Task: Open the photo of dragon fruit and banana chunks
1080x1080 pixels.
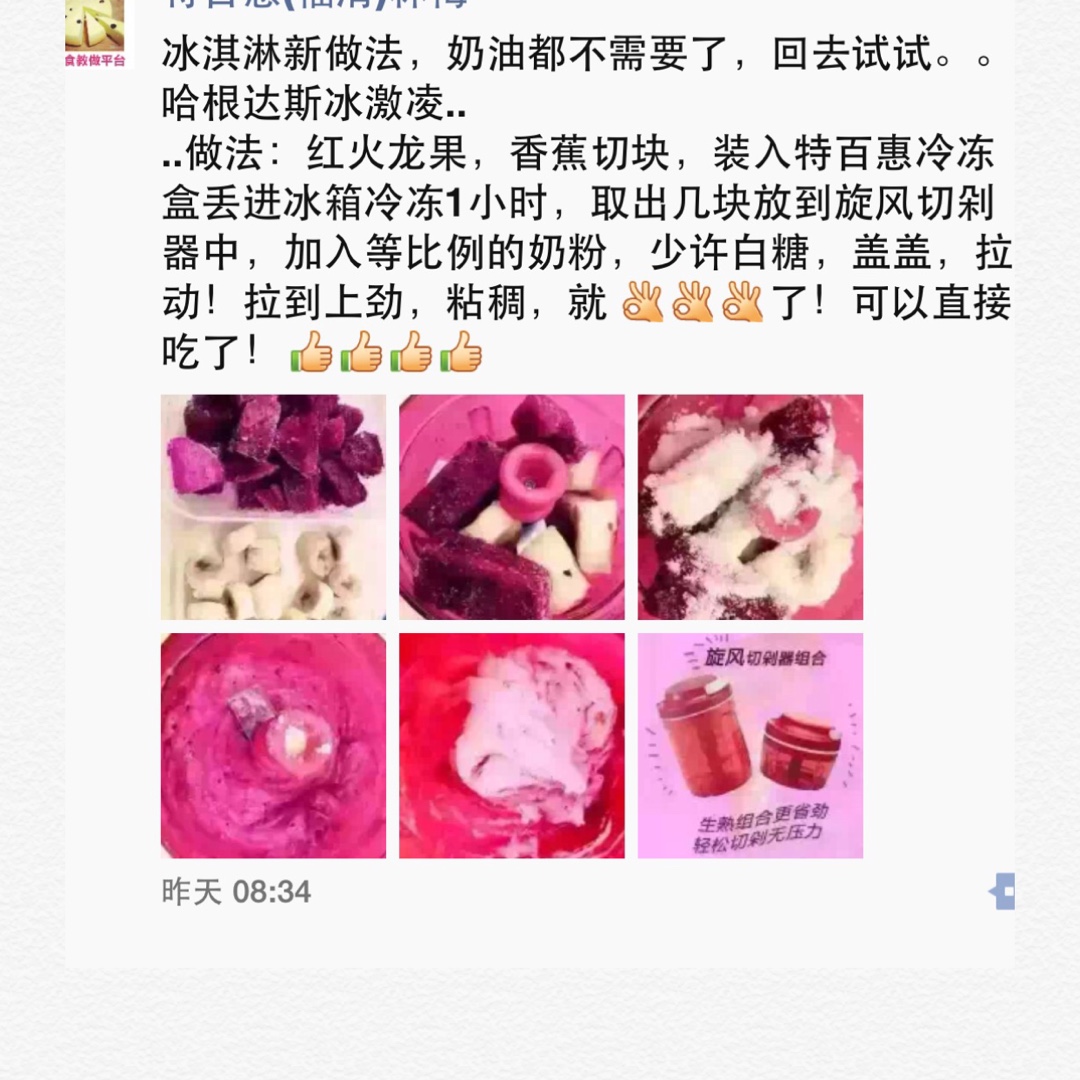Action: [x=273, y=507]
